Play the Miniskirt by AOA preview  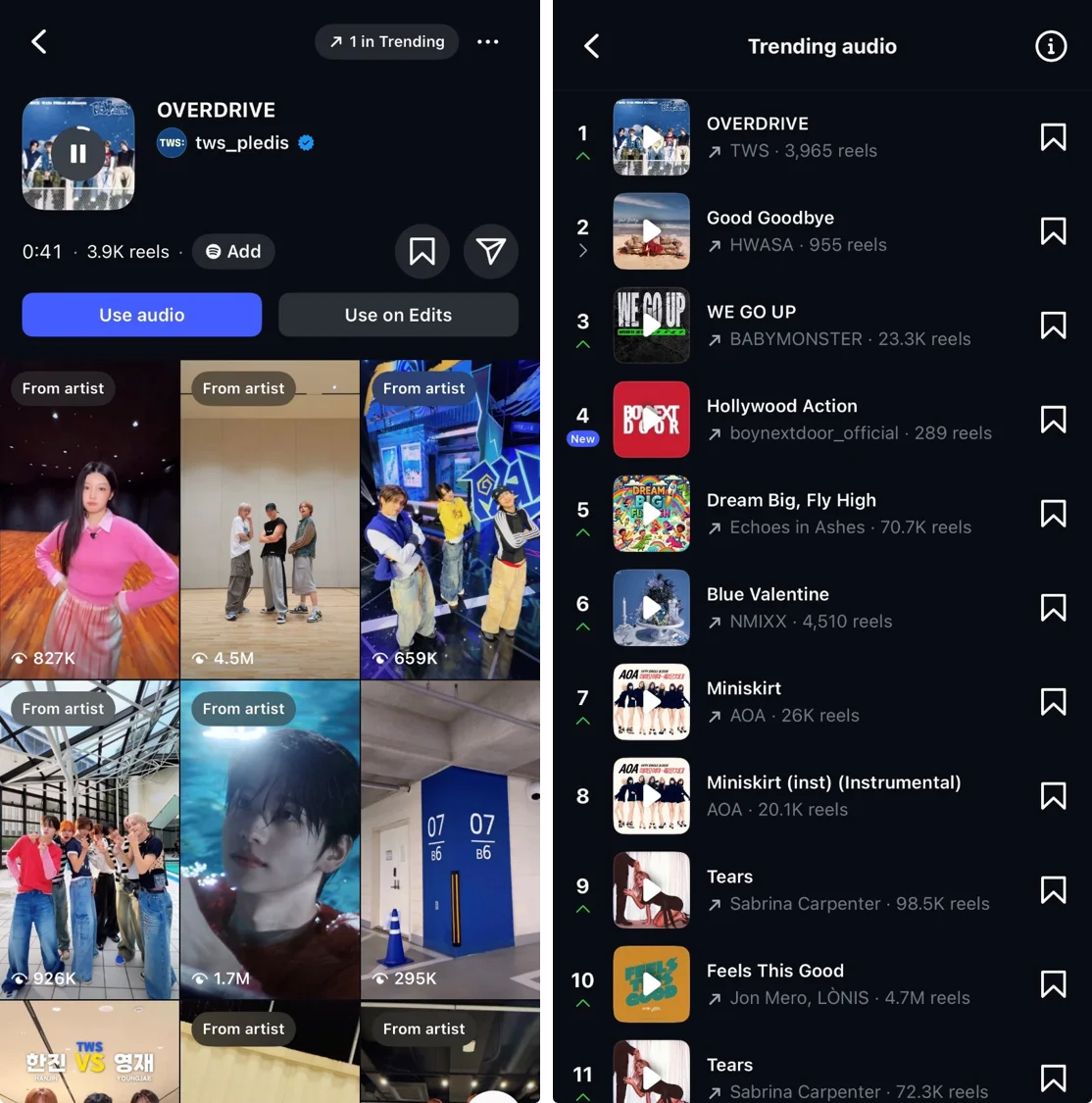click(651, 702)
